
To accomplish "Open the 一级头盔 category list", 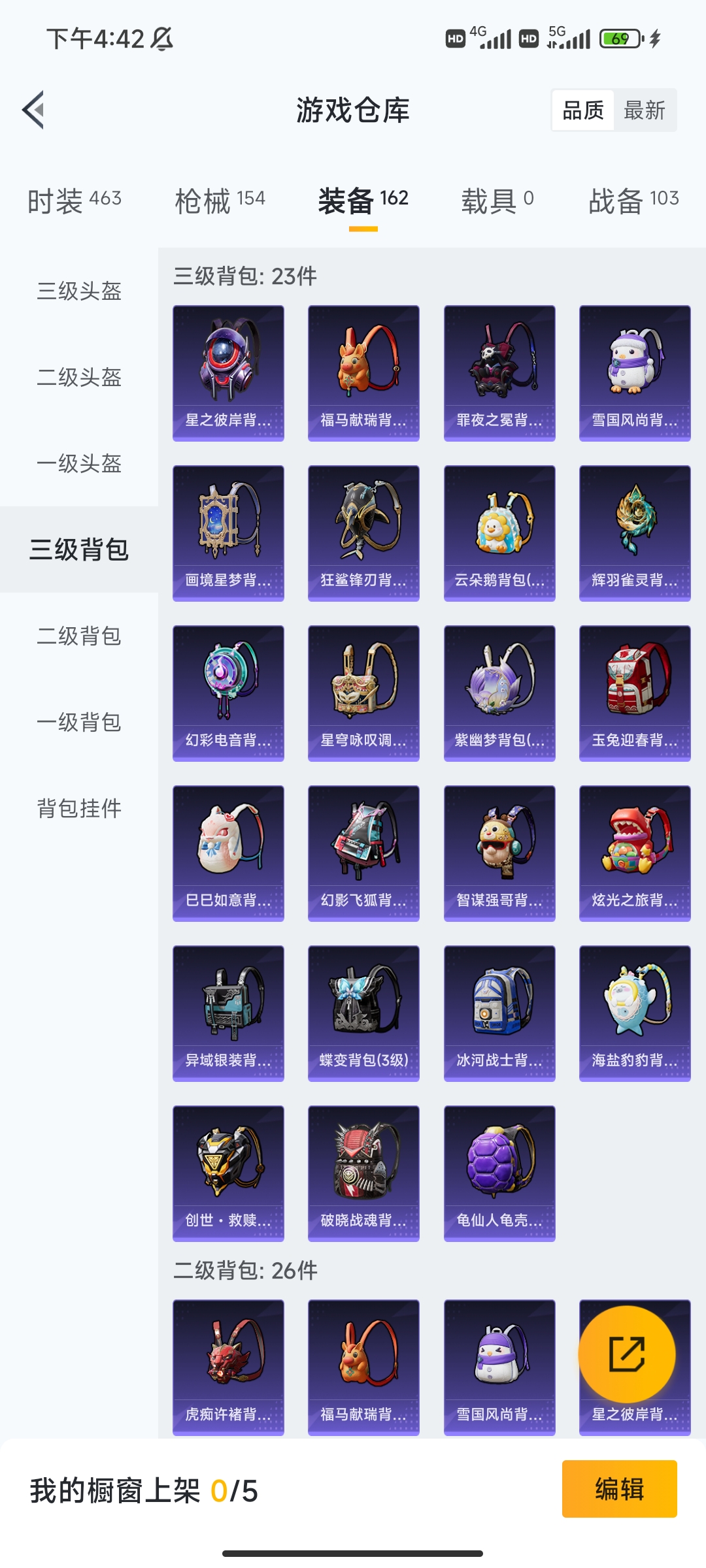I will coord(78,464).
